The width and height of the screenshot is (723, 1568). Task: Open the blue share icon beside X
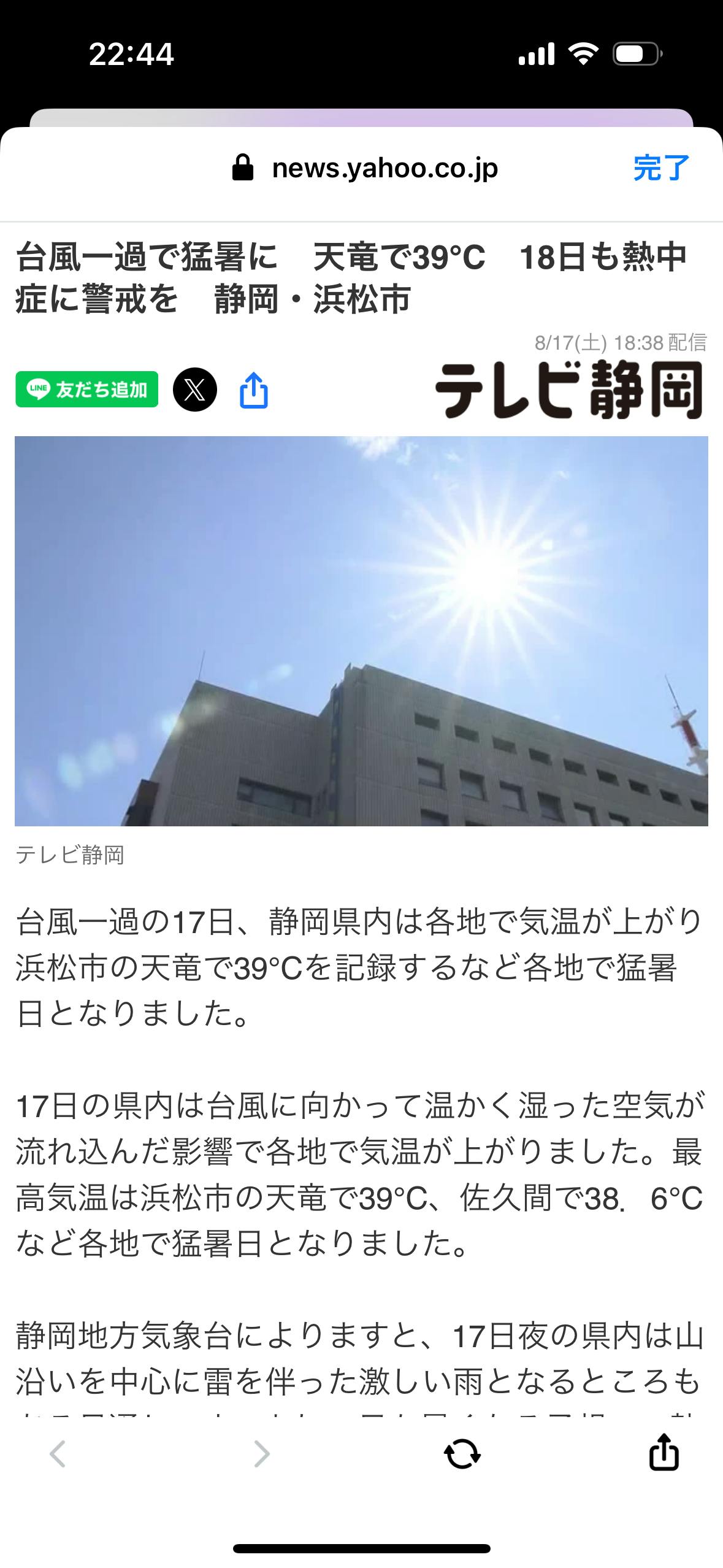point(253,390)
